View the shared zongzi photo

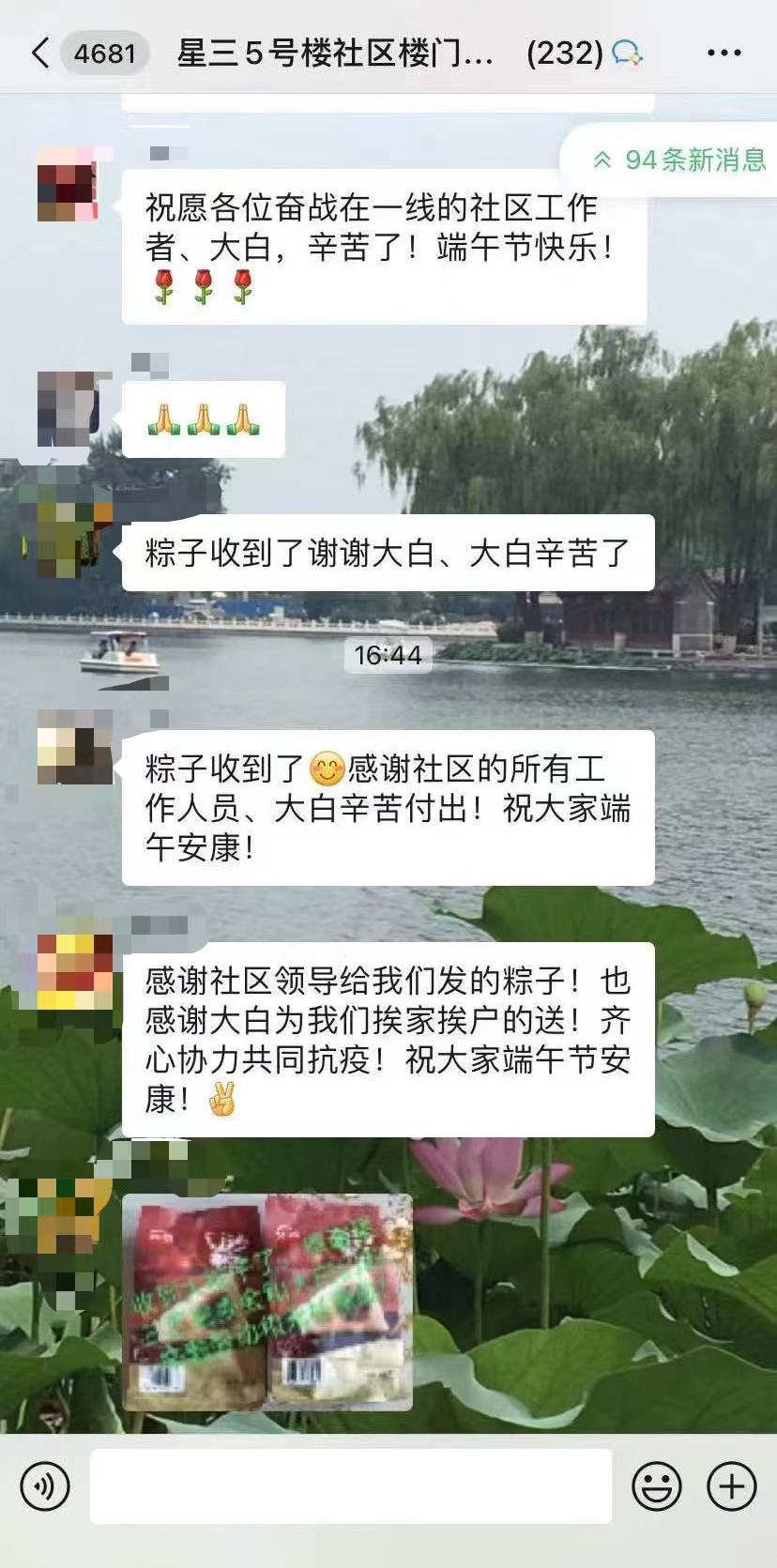pyautogui.click(x=267, y=1302)
